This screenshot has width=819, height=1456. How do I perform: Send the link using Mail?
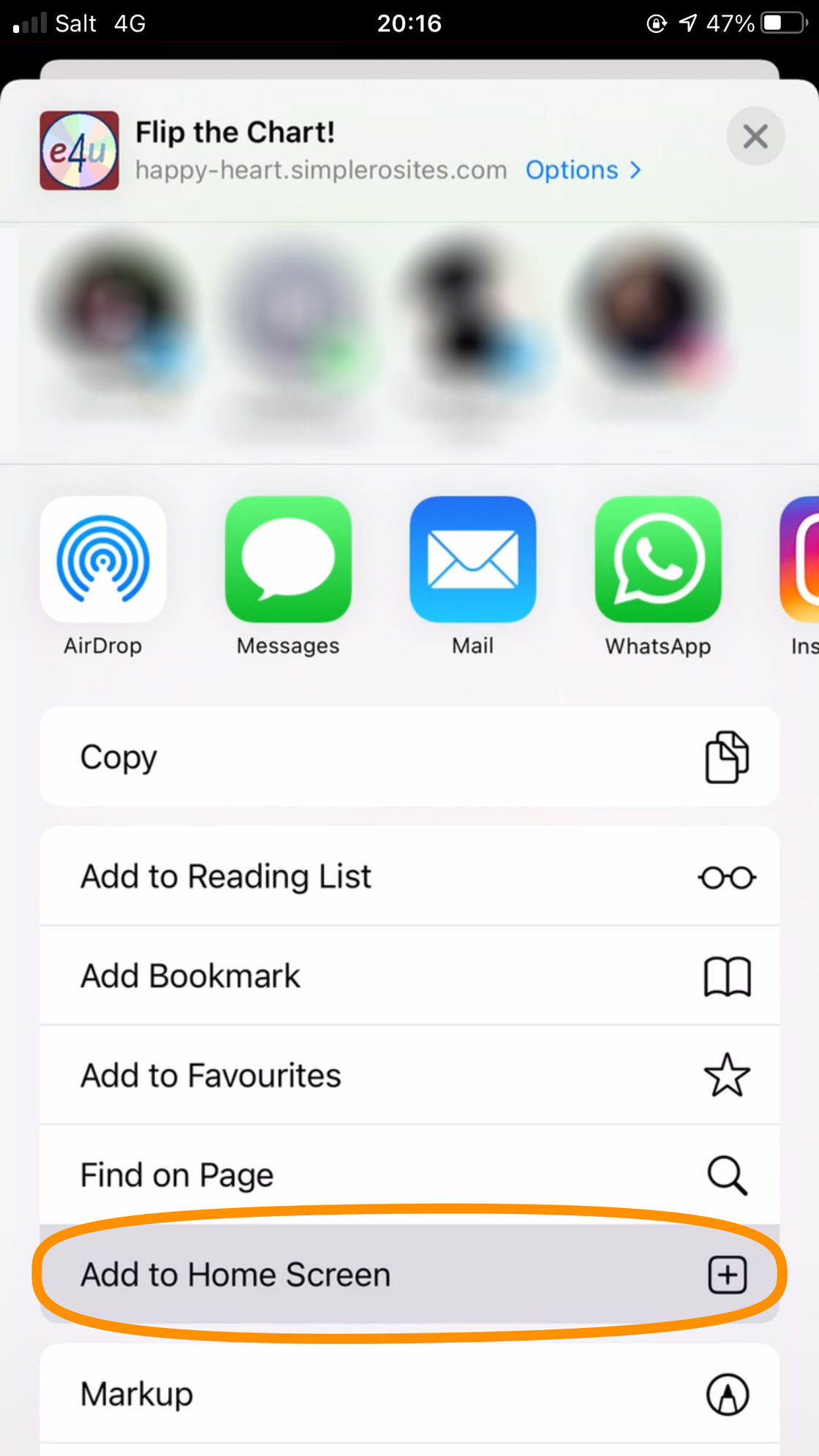click(472, 560)
